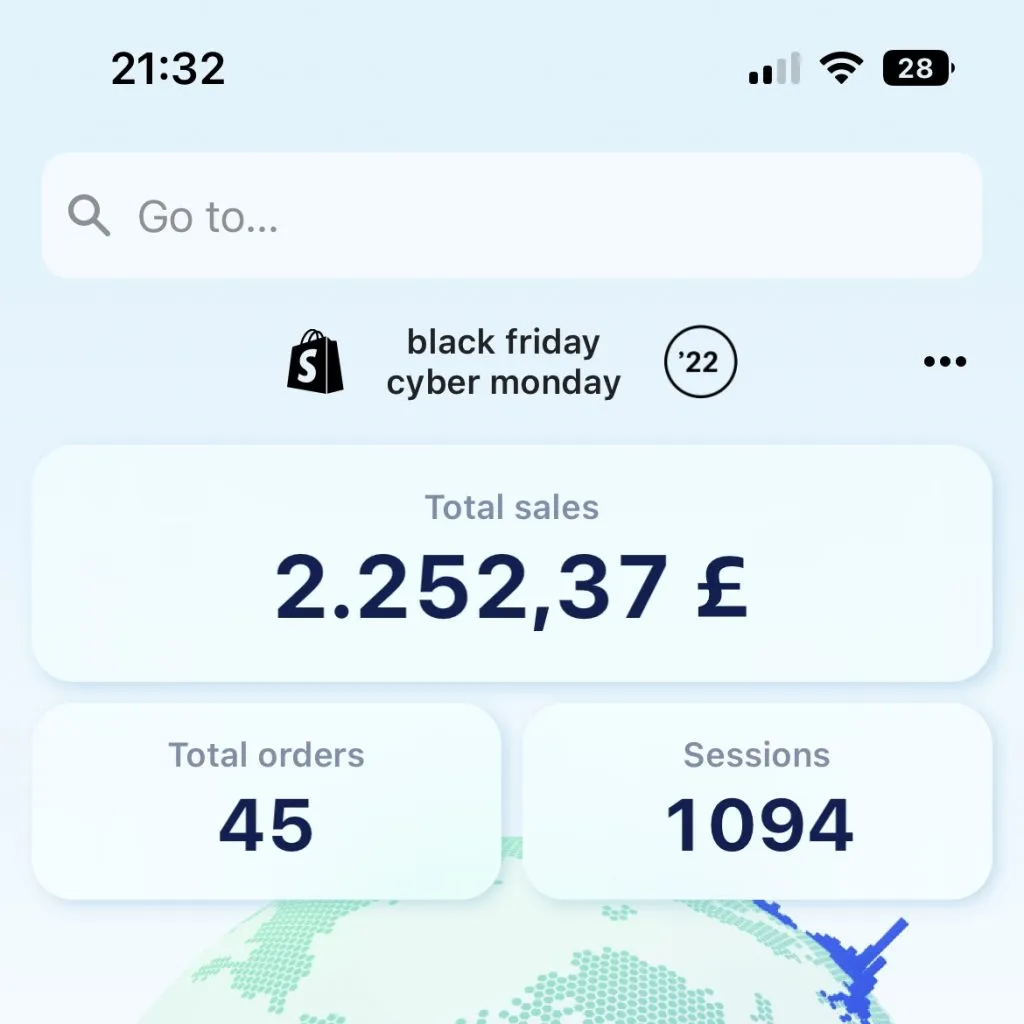Open the Sessions card
The width and height of the screenshot is (1024, 1024).
pos(757,800)
